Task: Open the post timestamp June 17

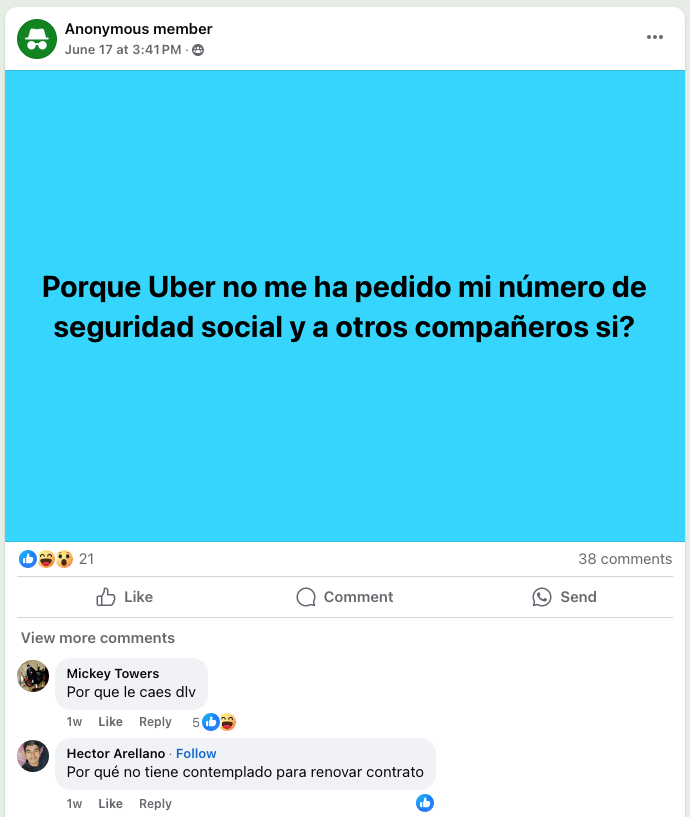Action: [121, 50]
